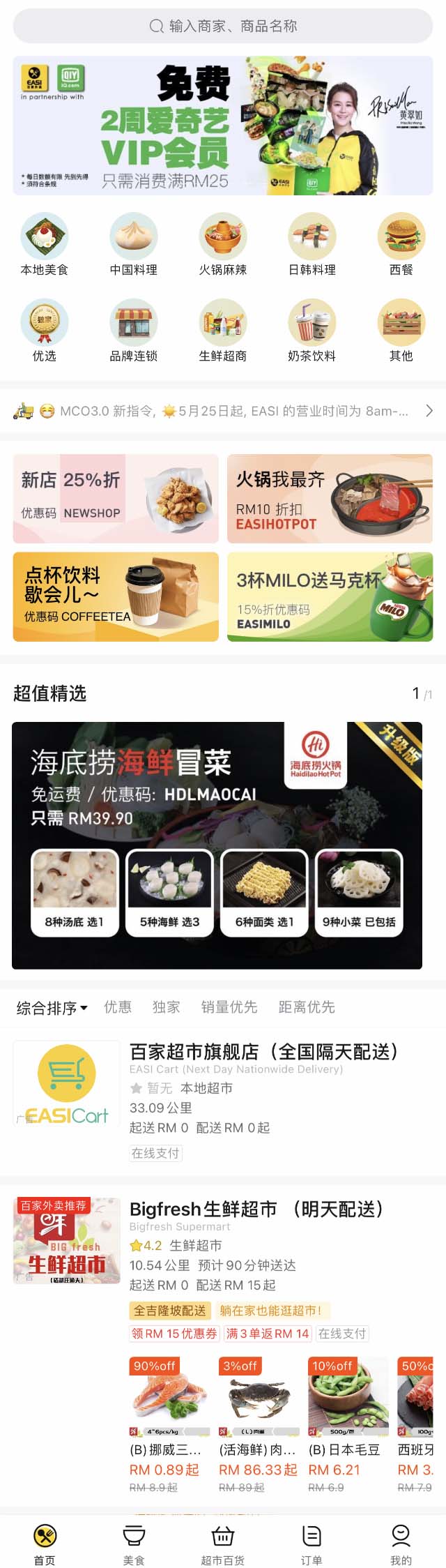Filter merchants by 销量优先

229,1007
